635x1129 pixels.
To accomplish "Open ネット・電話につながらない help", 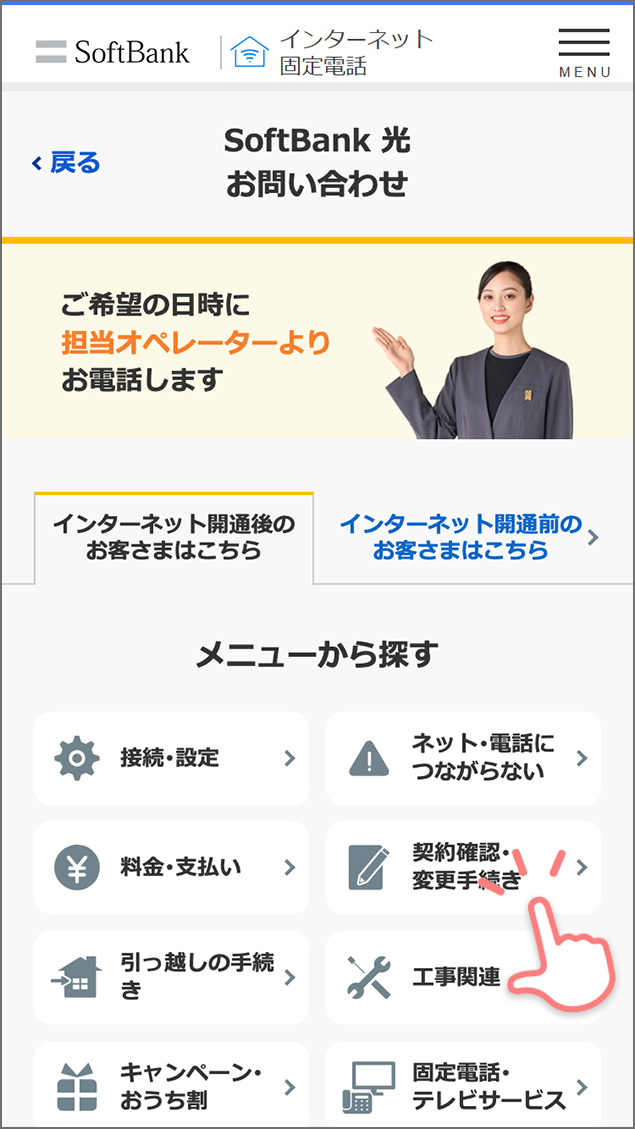I will pos(463,758).
